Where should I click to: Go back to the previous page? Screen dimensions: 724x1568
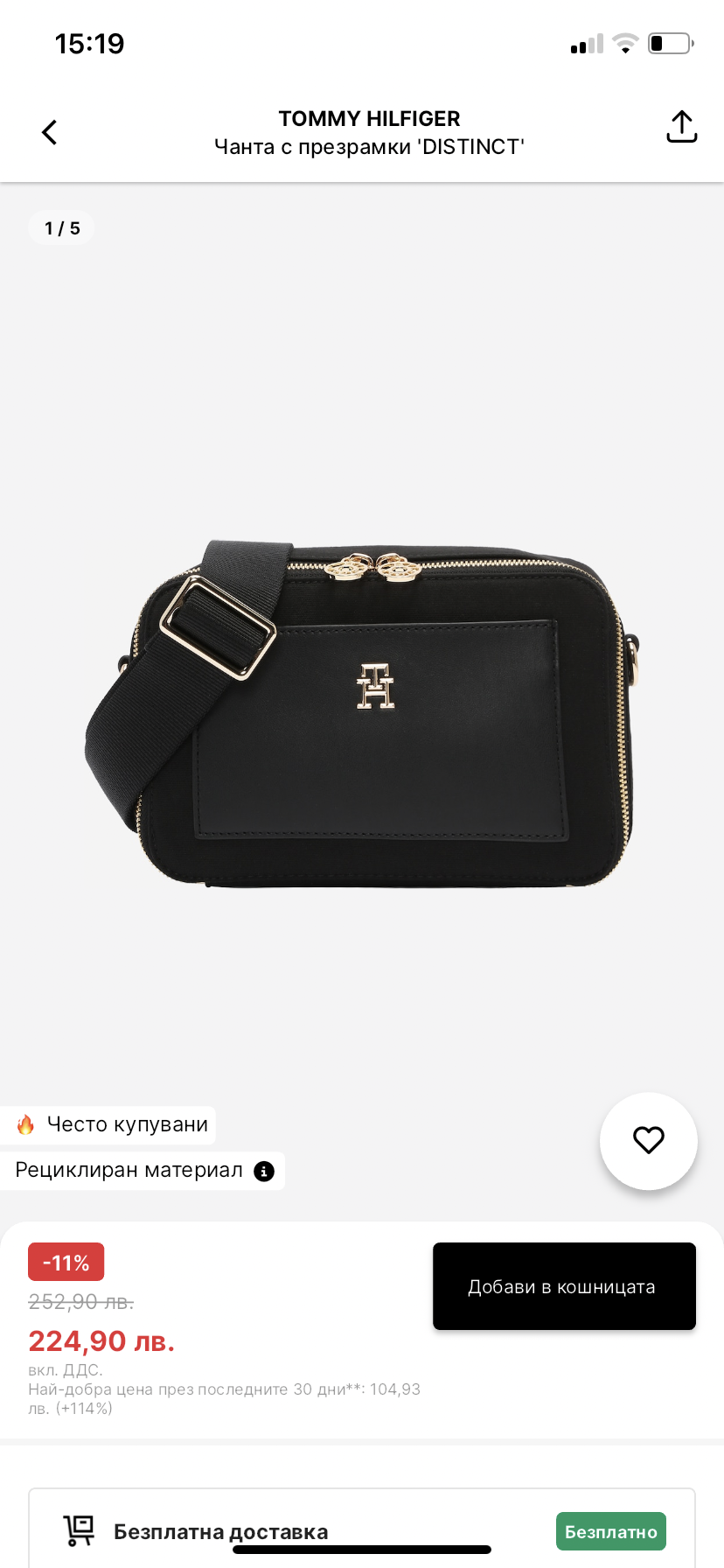50,132
